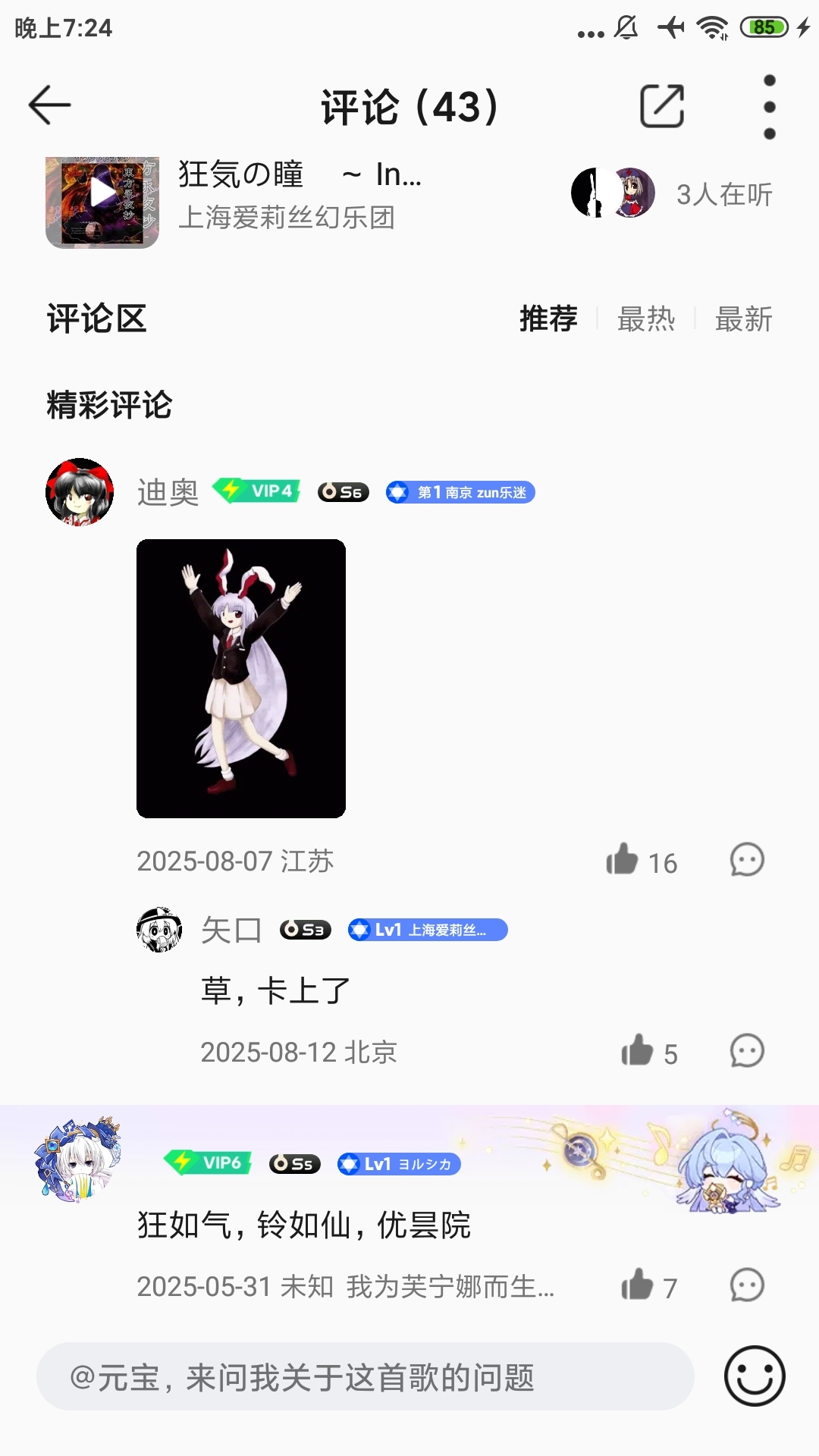Viewport: 819px width, 1456px height.
Task: Like the 狂如气，铃如仙 comment
Action: (x=638, y=1285)
